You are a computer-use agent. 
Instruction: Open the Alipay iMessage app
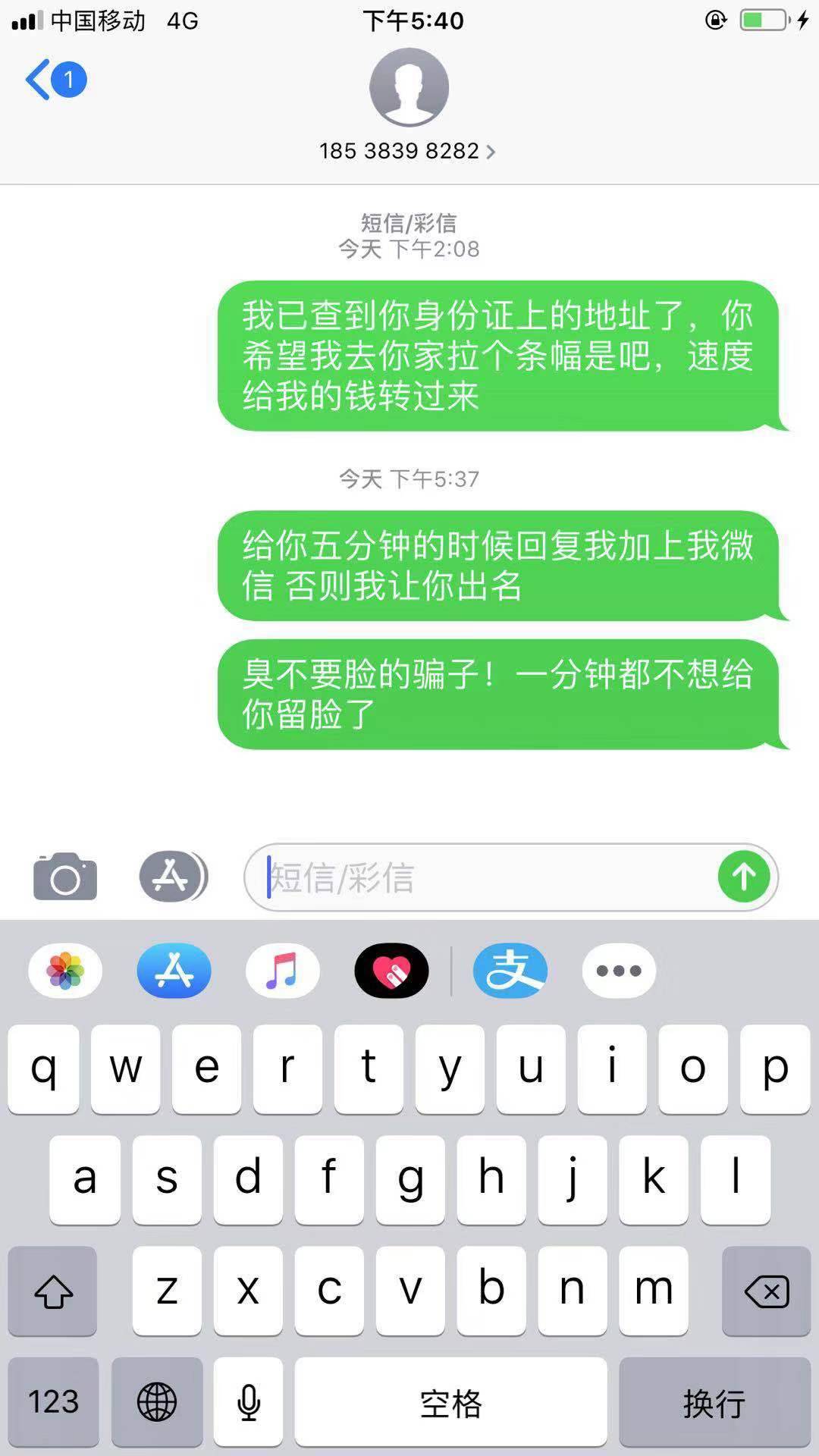click(510, 971)
